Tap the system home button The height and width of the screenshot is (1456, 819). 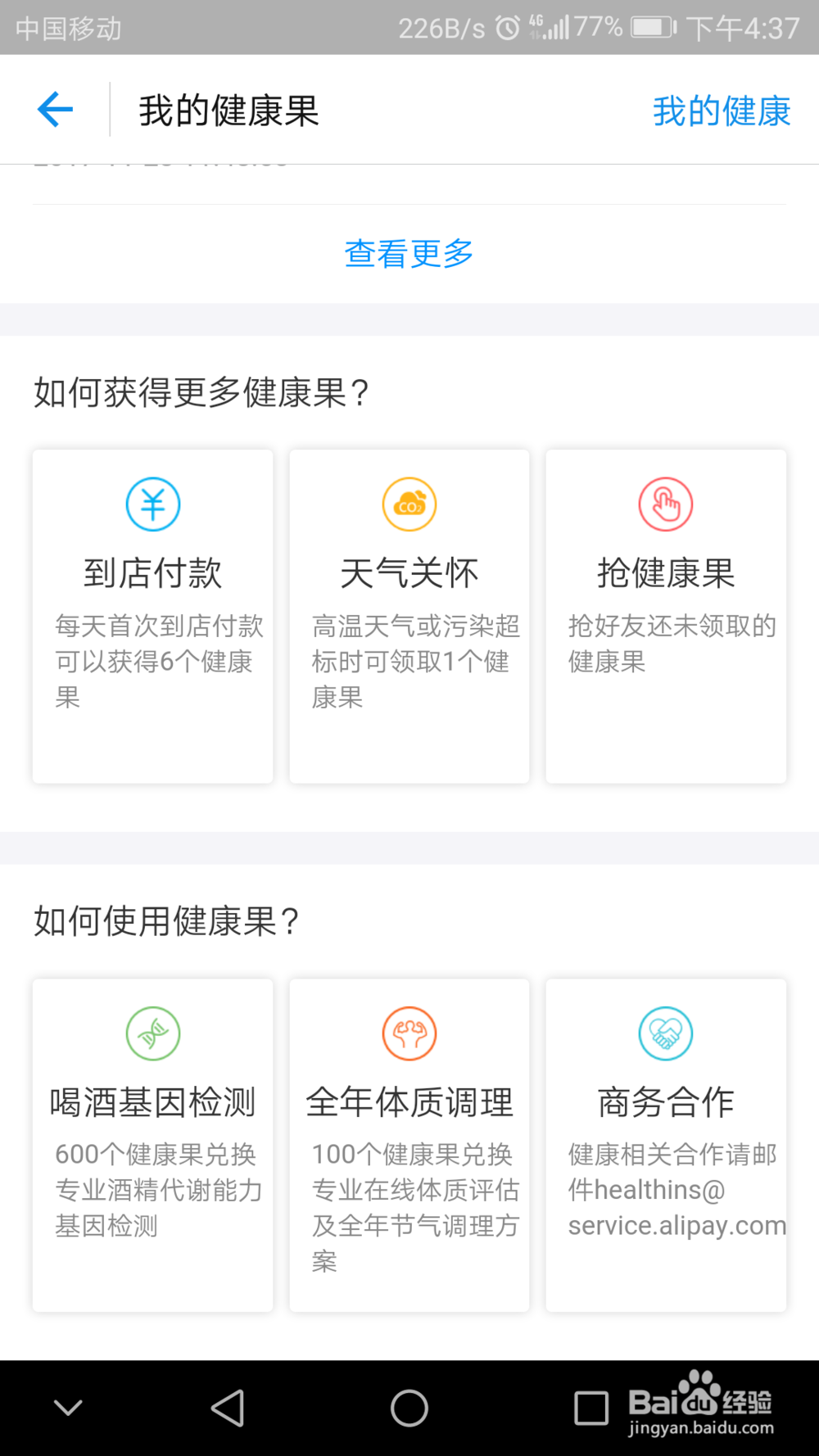tap(409, 1409)
